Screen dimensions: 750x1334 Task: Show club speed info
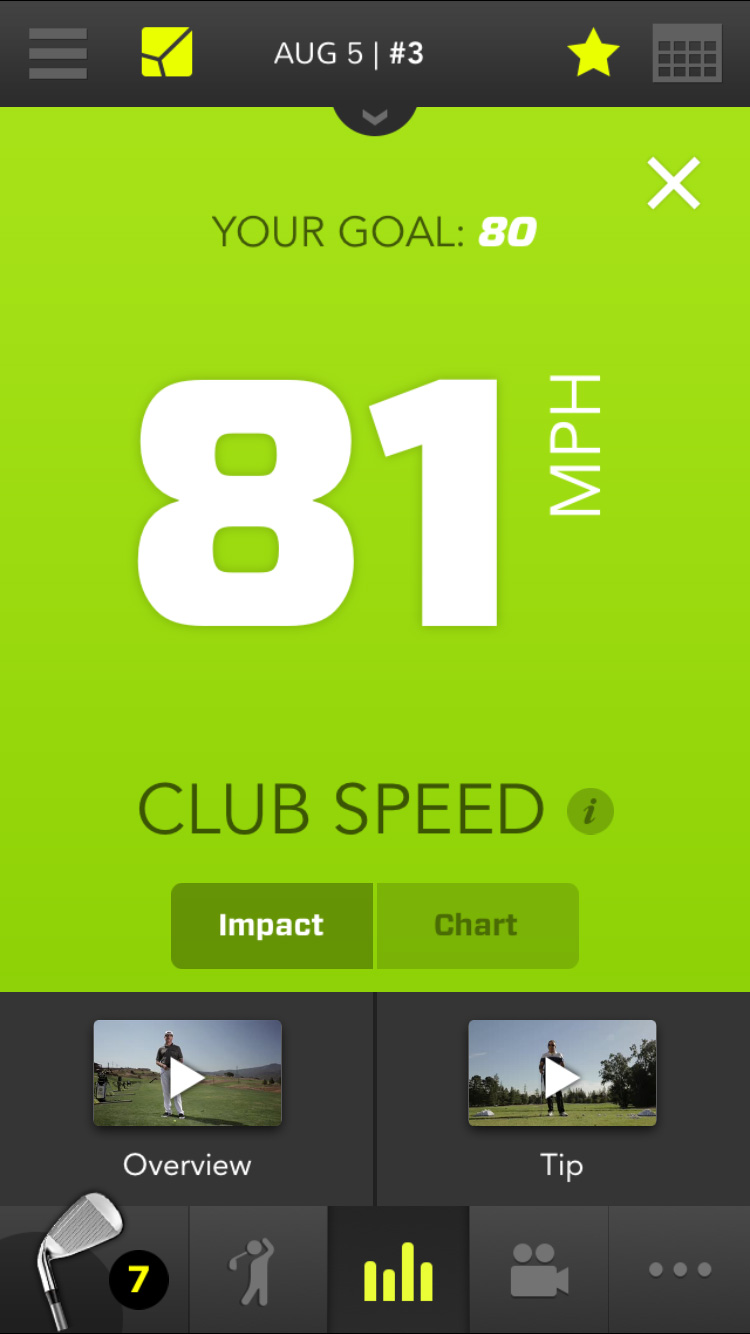(x=590, y=811)
